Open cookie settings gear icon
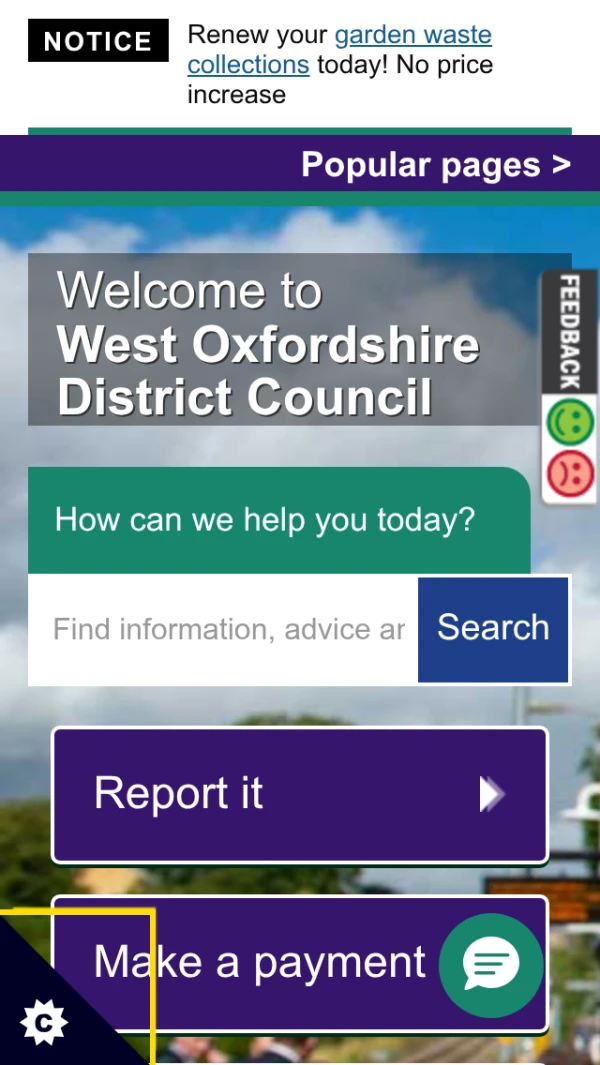The width and height of the screenshot is (600, 1065). click(x=43, y=1022)
